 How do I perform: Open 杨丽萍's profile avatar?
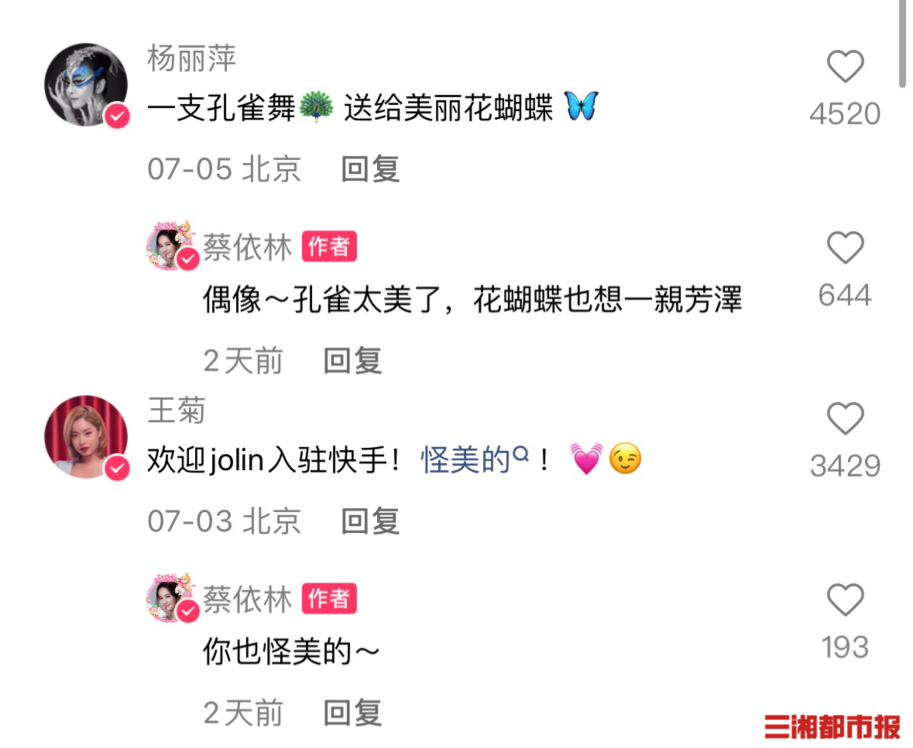point(86,85)
